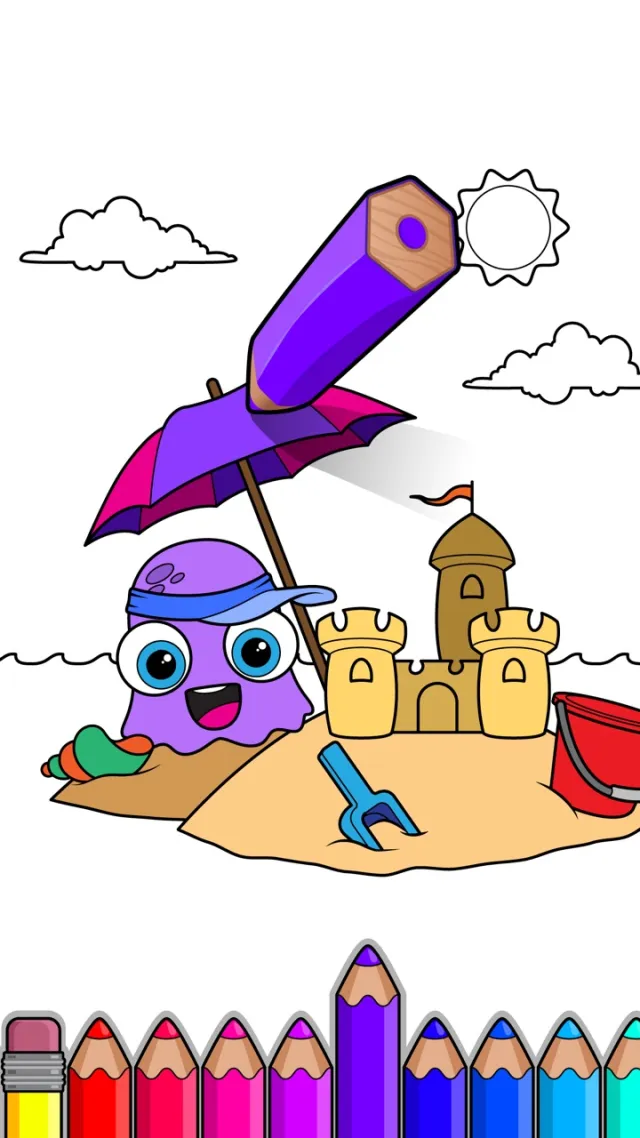This screenshot has width=640, height=1138.
Task: Pick the light sky blue pencil
Action: (568, 1080)
